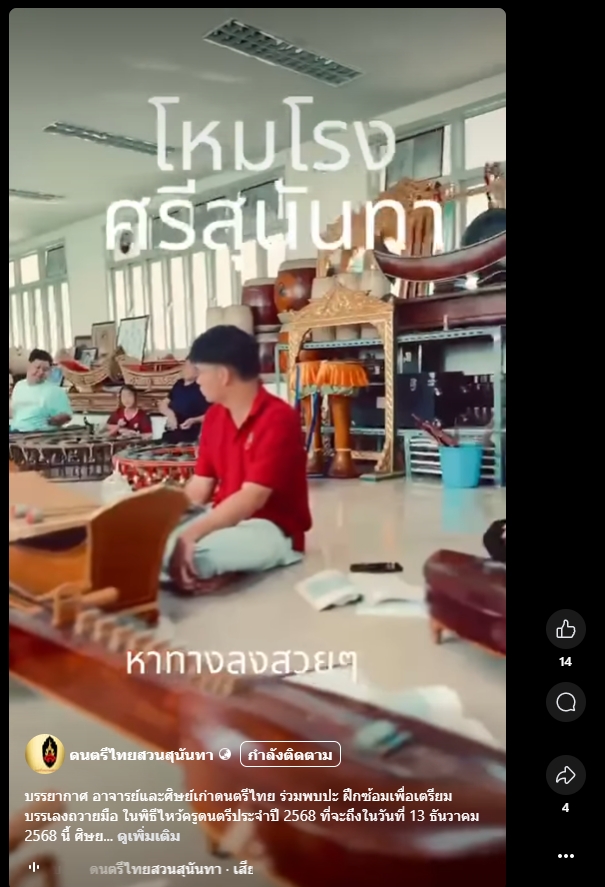This screenshot has height=887, width=605.
Task: Share this reel
Action: (x=566, y=775)
